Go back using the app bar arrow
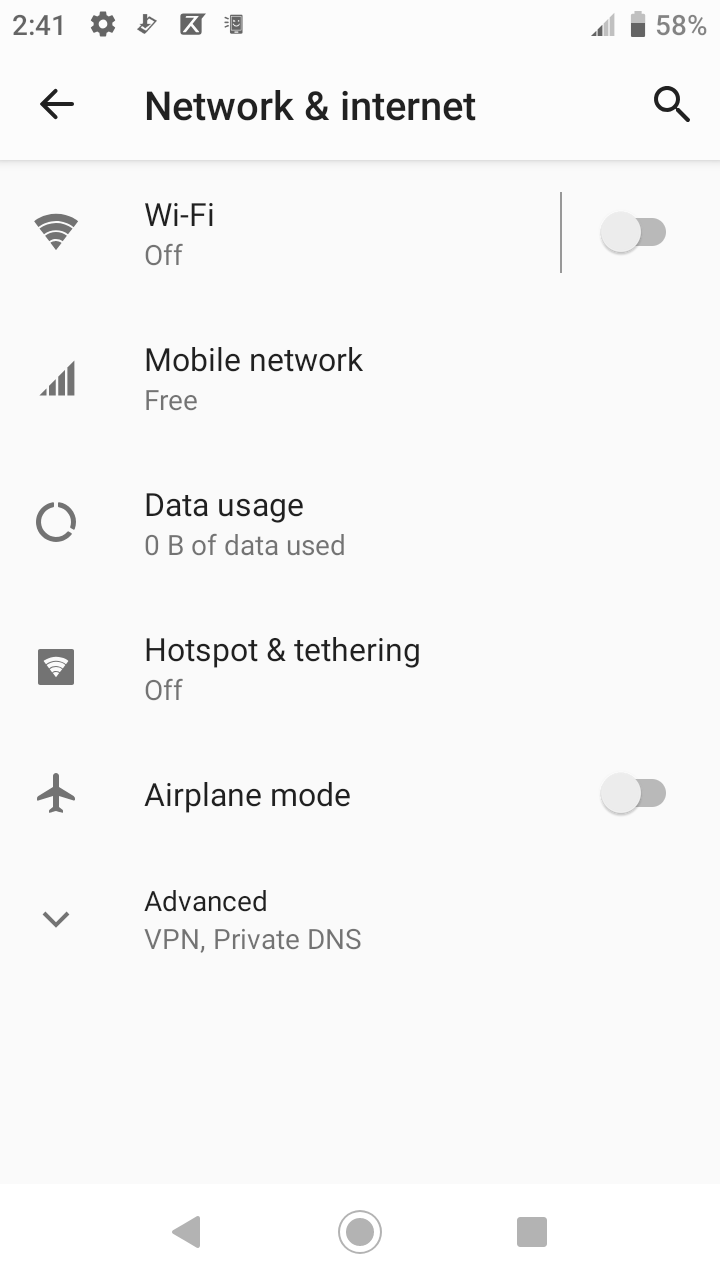The height and width of the screenshot is (1280, 720). point(57,104)
